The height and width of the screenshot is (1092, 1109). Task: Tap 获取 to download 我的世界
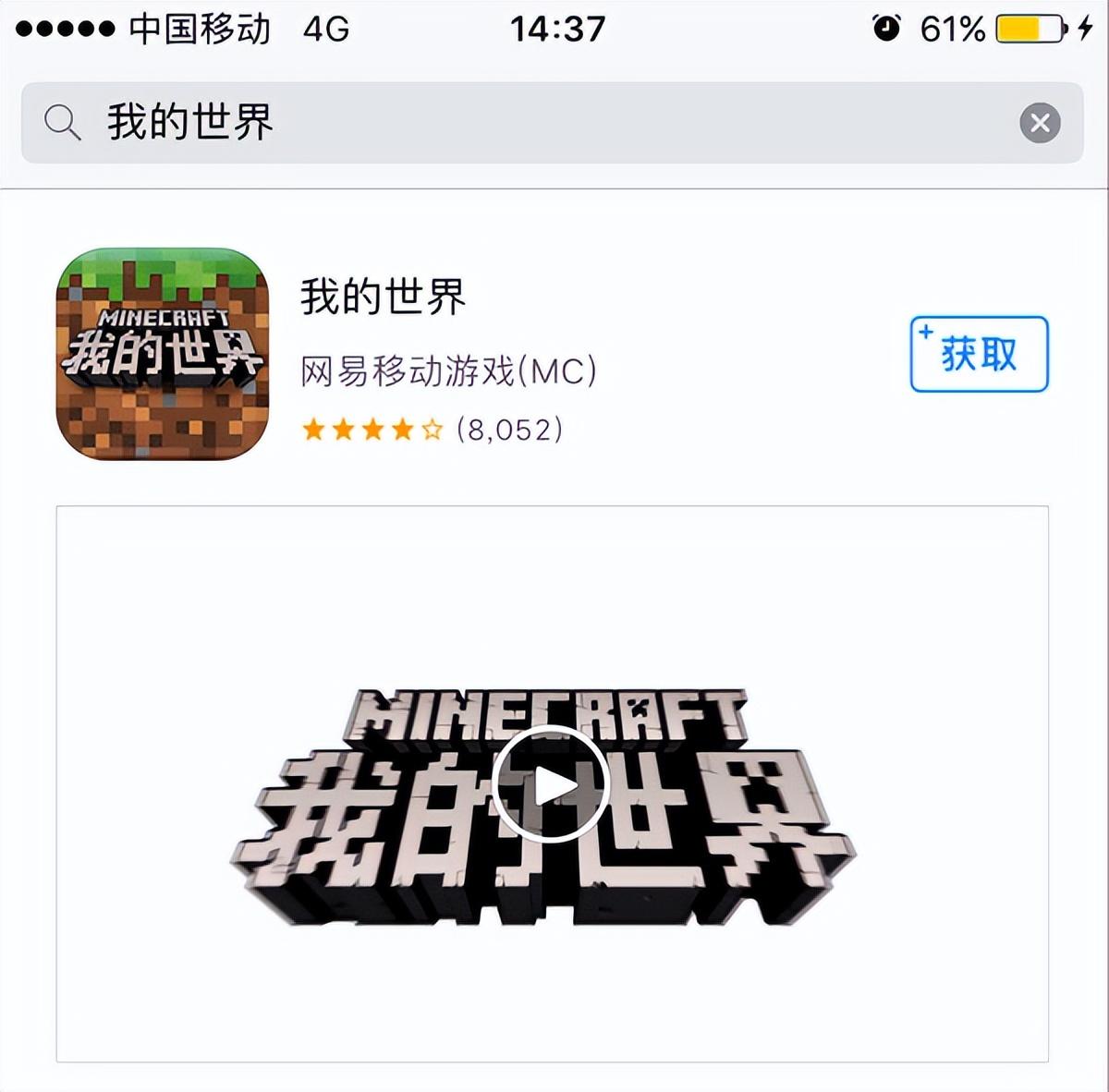(x=979, y=354)
